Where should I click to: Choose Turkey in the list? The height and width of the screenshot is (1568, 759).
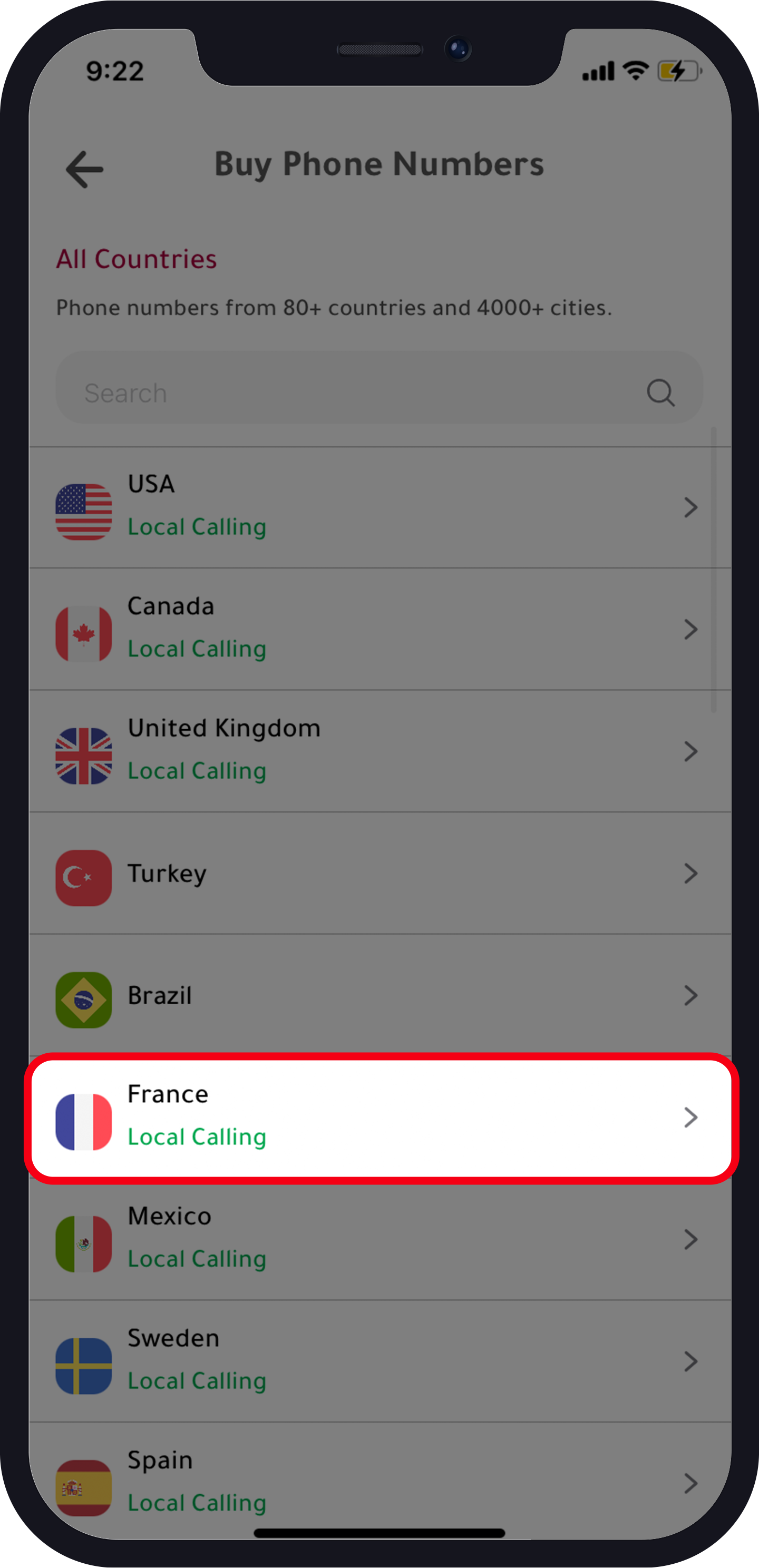tap(378, 874)
